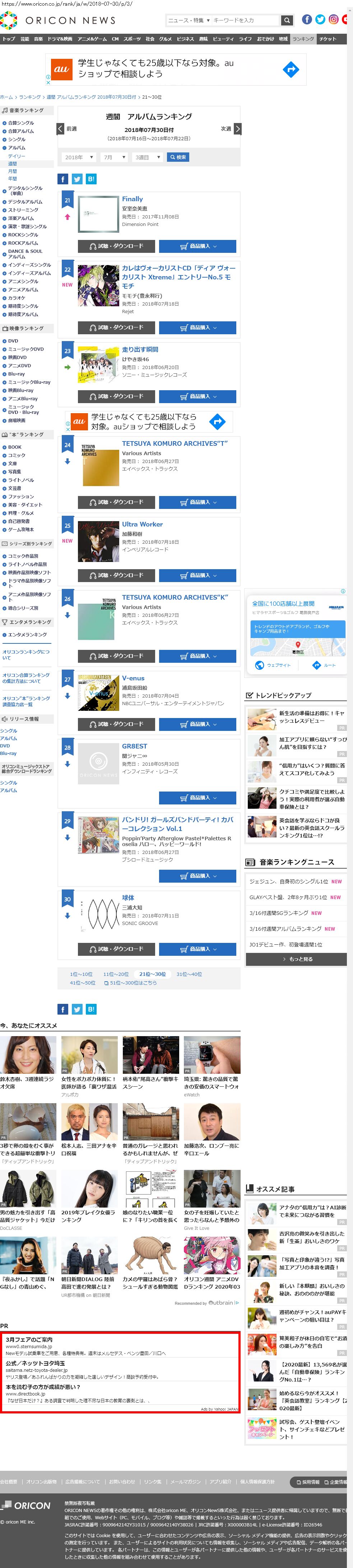Open the album title link Finally
Viewport: 353px width, 1568px height.
[132, 199]
